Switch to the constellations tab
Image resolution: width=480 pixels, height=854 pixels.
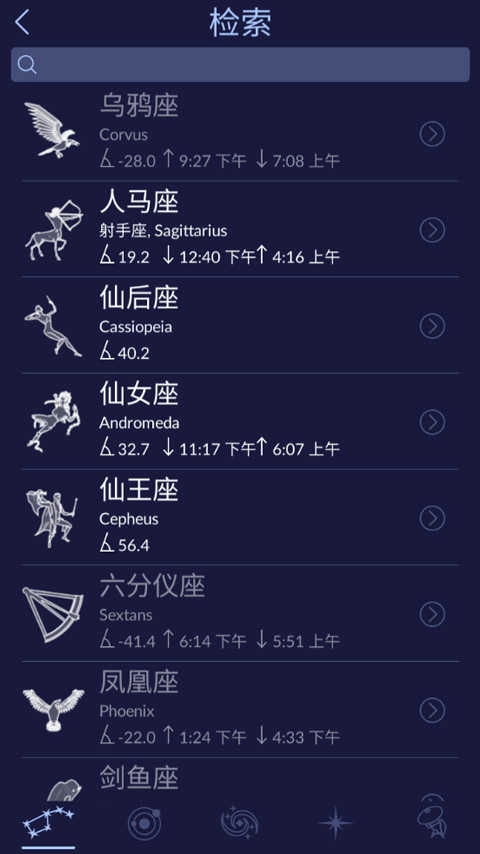point(48,824)
